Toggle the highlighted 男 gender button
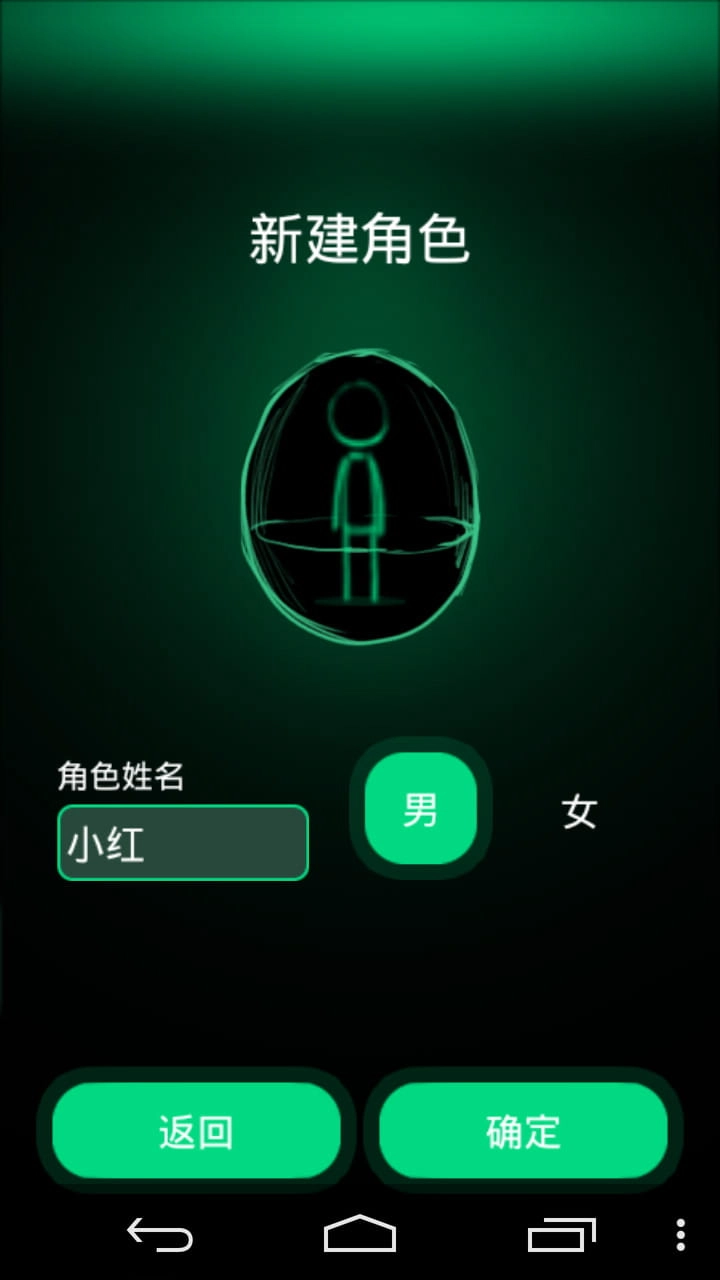This screenshot has height=1280, width=720. [420, 808]
